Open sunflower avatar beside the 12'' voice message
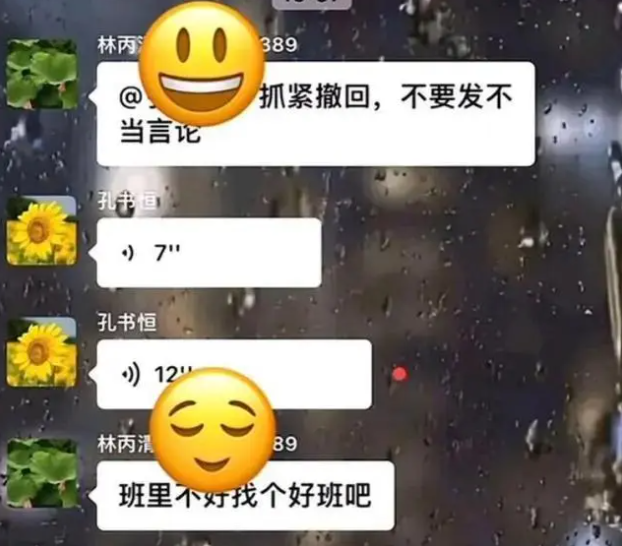The width and height of the screenshot is (622, 546). point(42,352)
